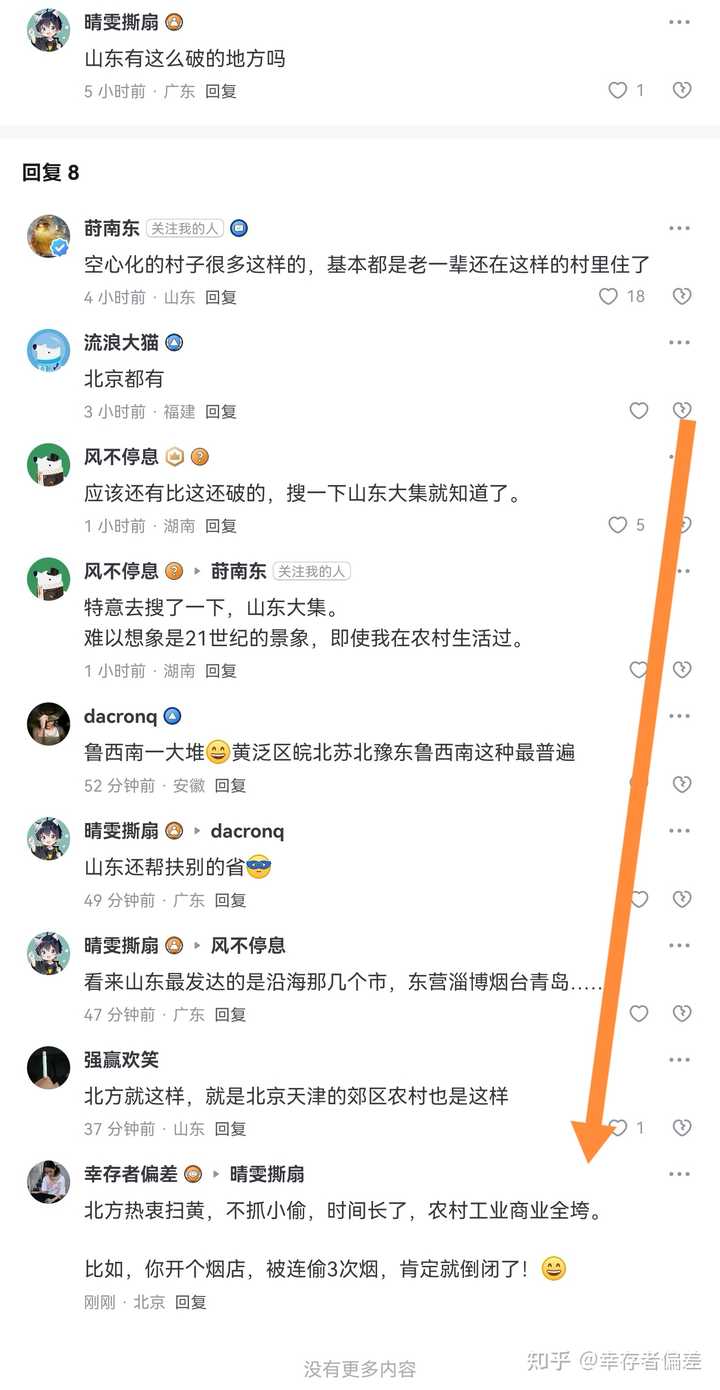Reply to 幸存者偏差's comment about 北方热衷扫黄
This screenshot has width=720, height=1390.
[191, 1302]
